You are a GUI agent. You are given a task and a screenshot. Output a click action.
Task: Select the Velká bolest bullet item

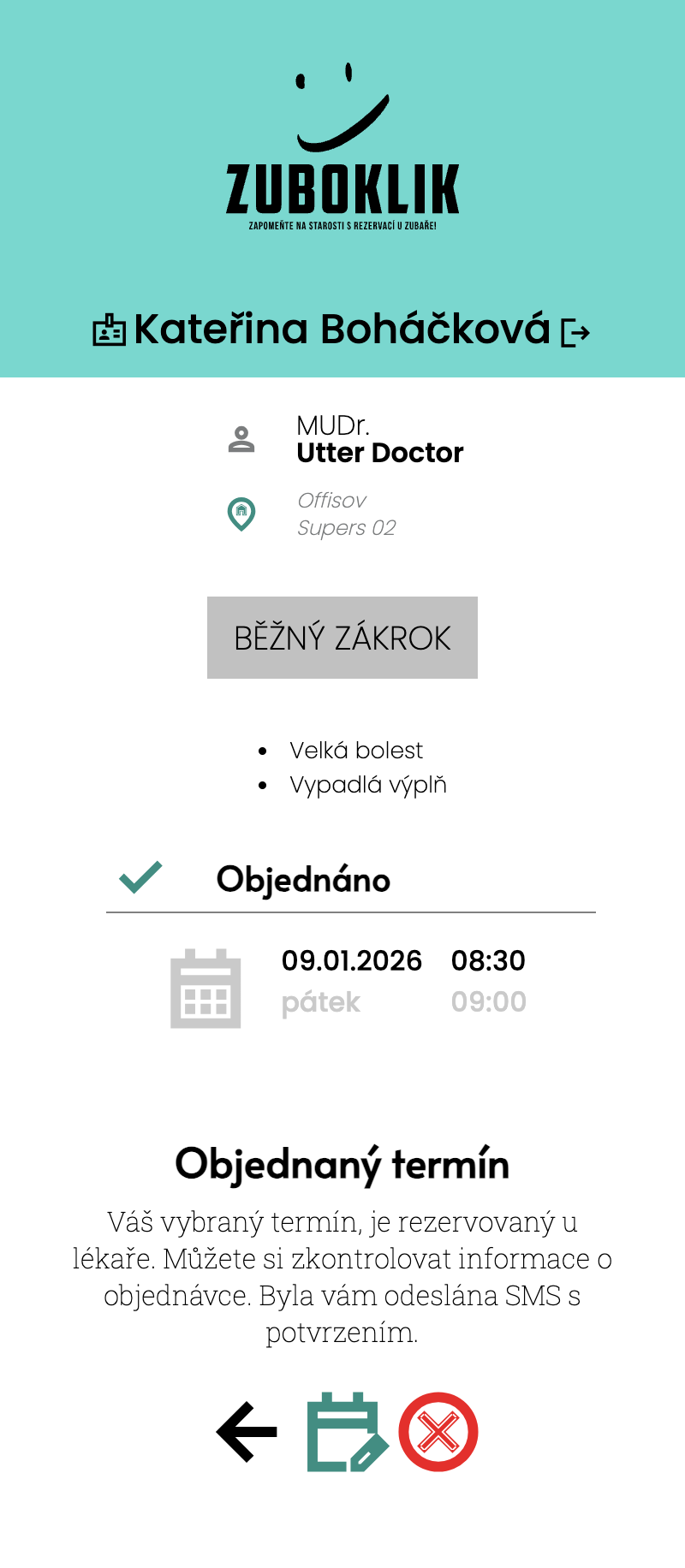(x=357, y=751)
